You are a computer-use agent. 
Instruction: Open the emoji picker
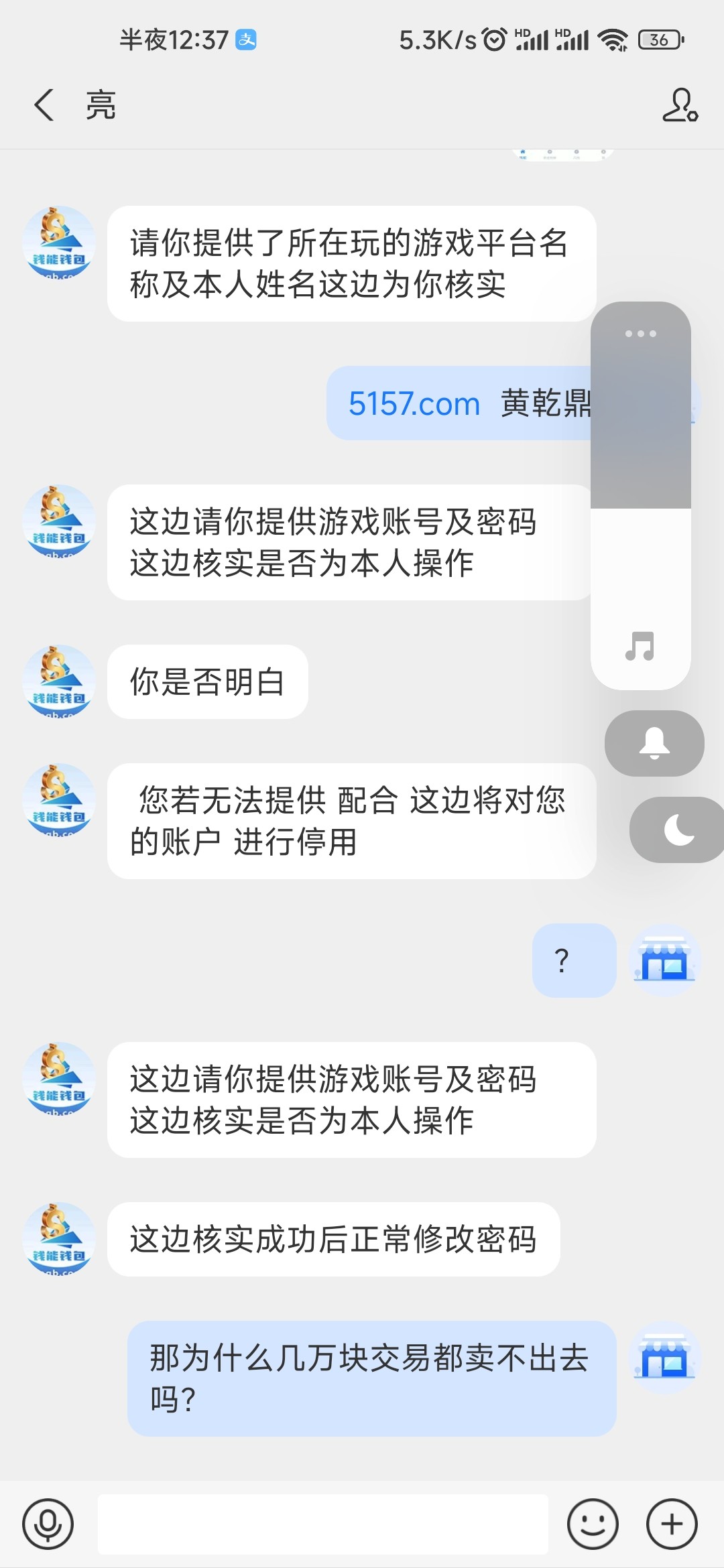[593, 1524]
